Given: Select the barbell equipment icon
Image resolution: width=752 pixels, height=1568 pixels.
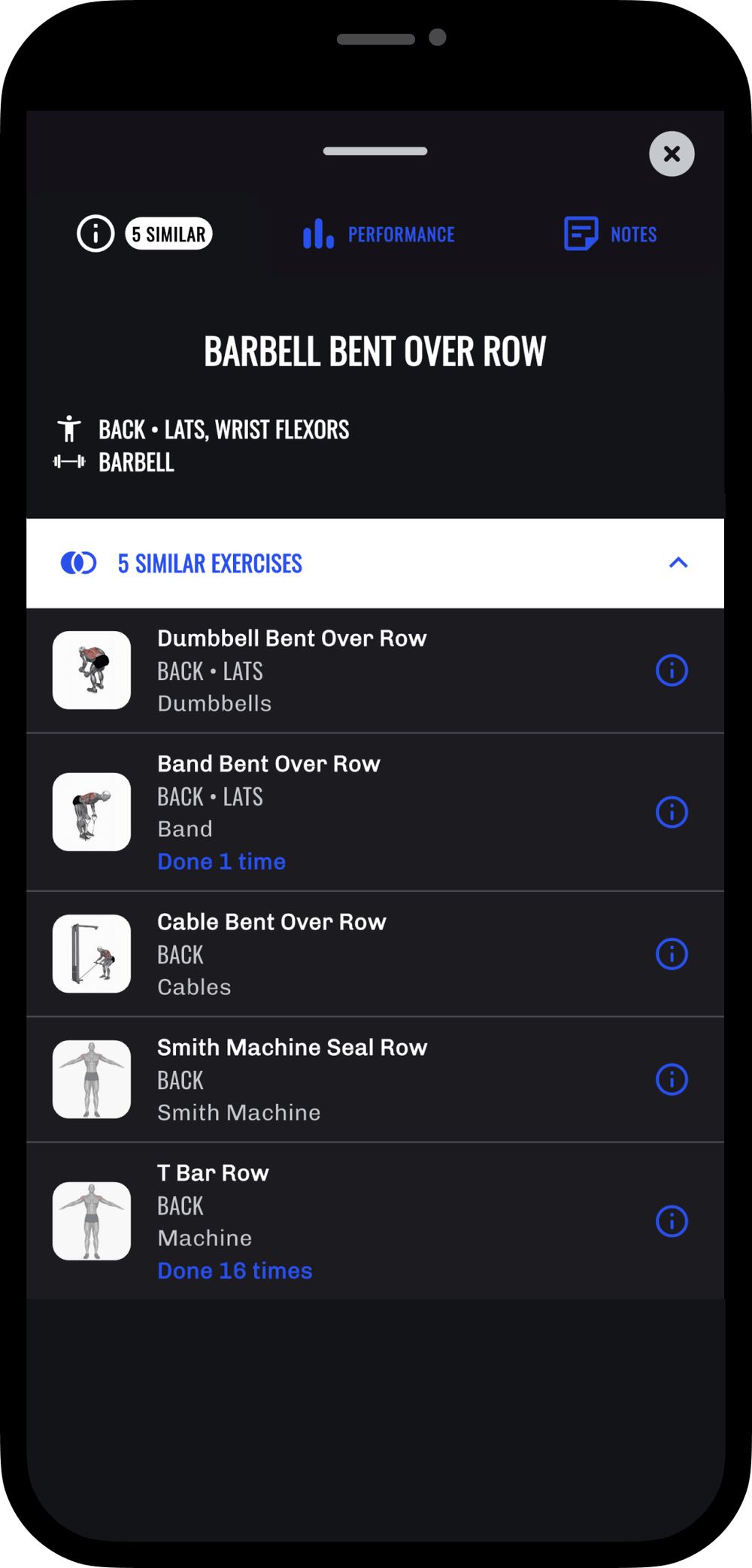Looking at the screenshot, I should (x=68, y=463).
